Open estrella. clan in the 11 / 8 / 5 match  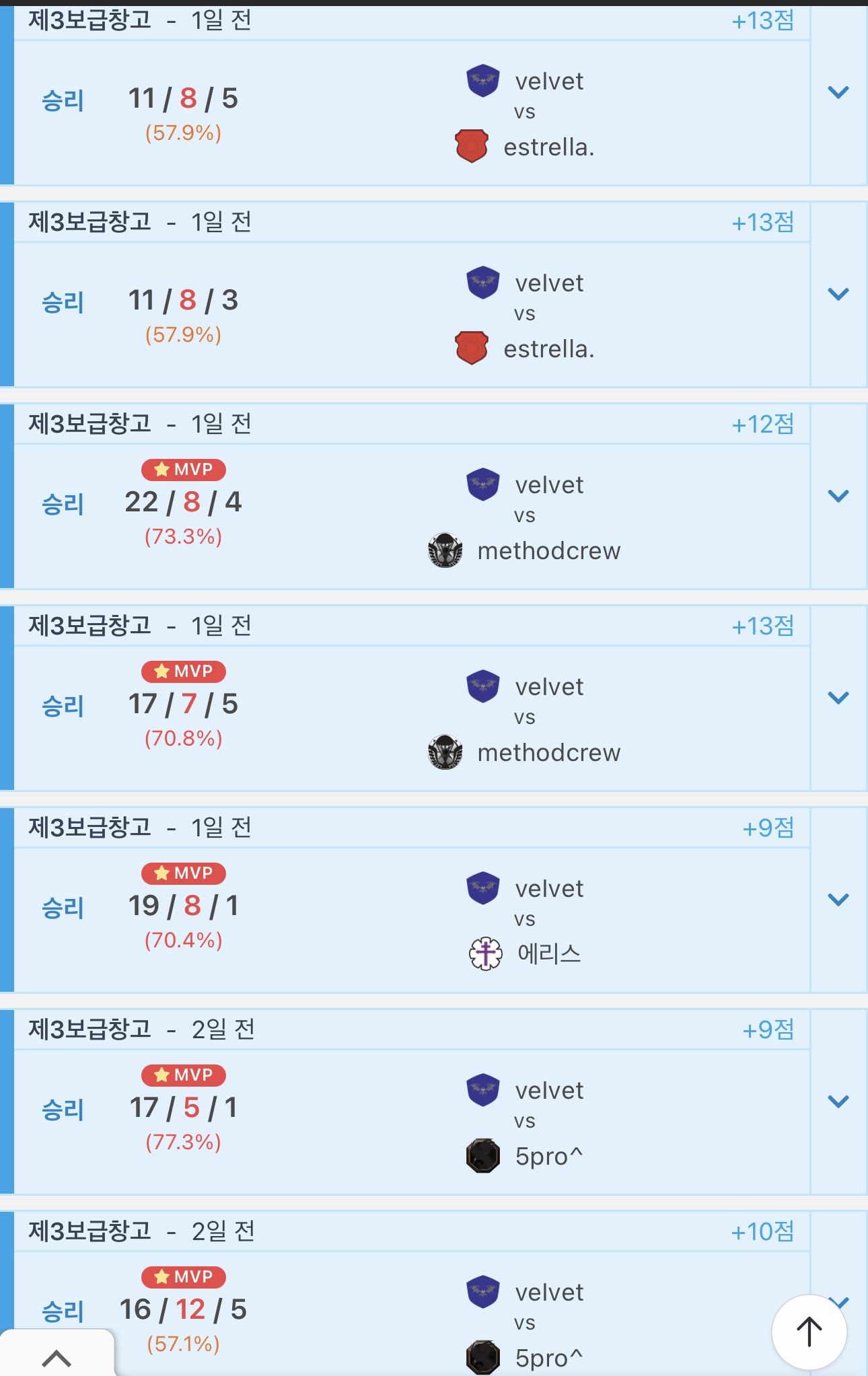click(548, 147)
